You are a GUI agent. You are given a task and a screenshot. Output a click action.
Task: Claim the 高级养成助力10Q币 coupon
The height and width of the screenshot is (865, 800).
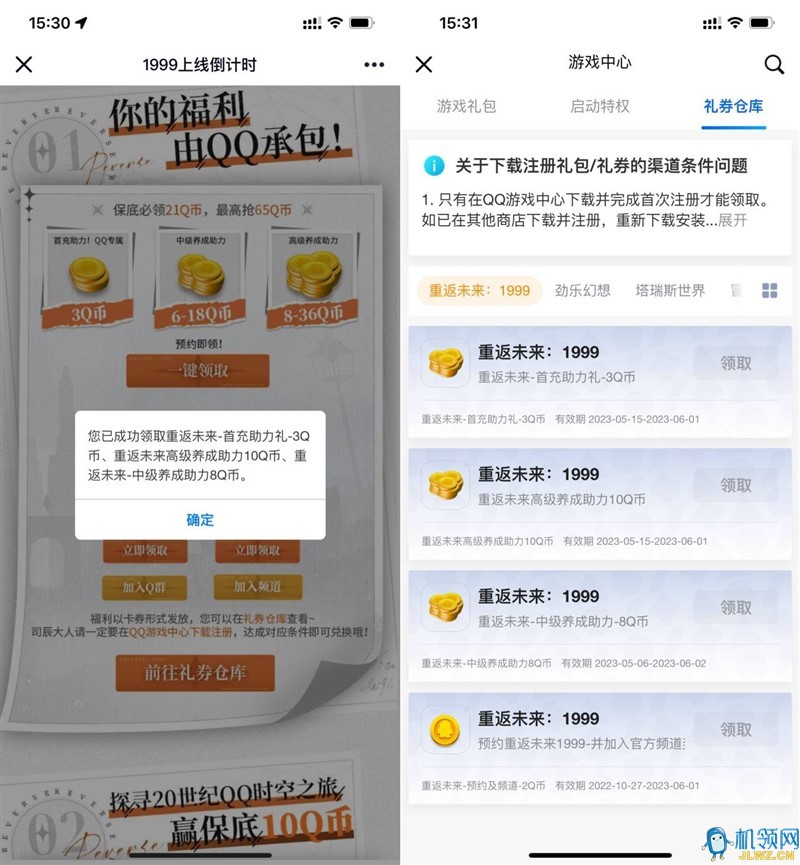[736, 485]
